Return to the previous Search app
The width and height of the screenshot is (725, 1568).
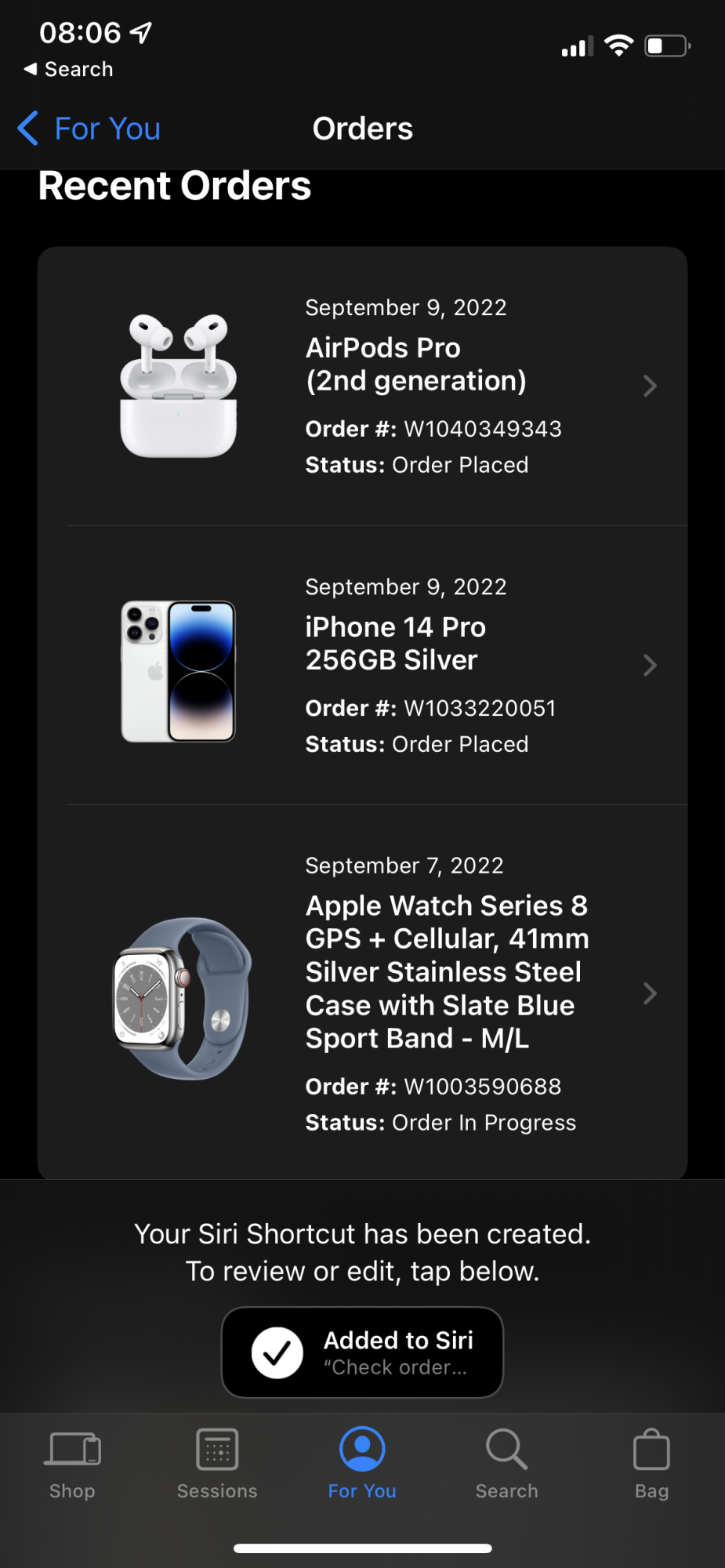coord(69,70)
